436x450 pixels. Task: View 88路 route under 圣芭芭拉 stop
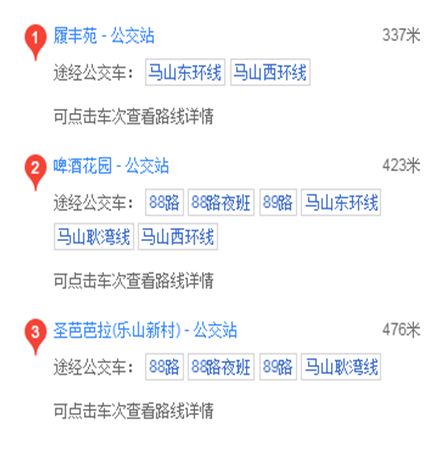tap(164, 367)
